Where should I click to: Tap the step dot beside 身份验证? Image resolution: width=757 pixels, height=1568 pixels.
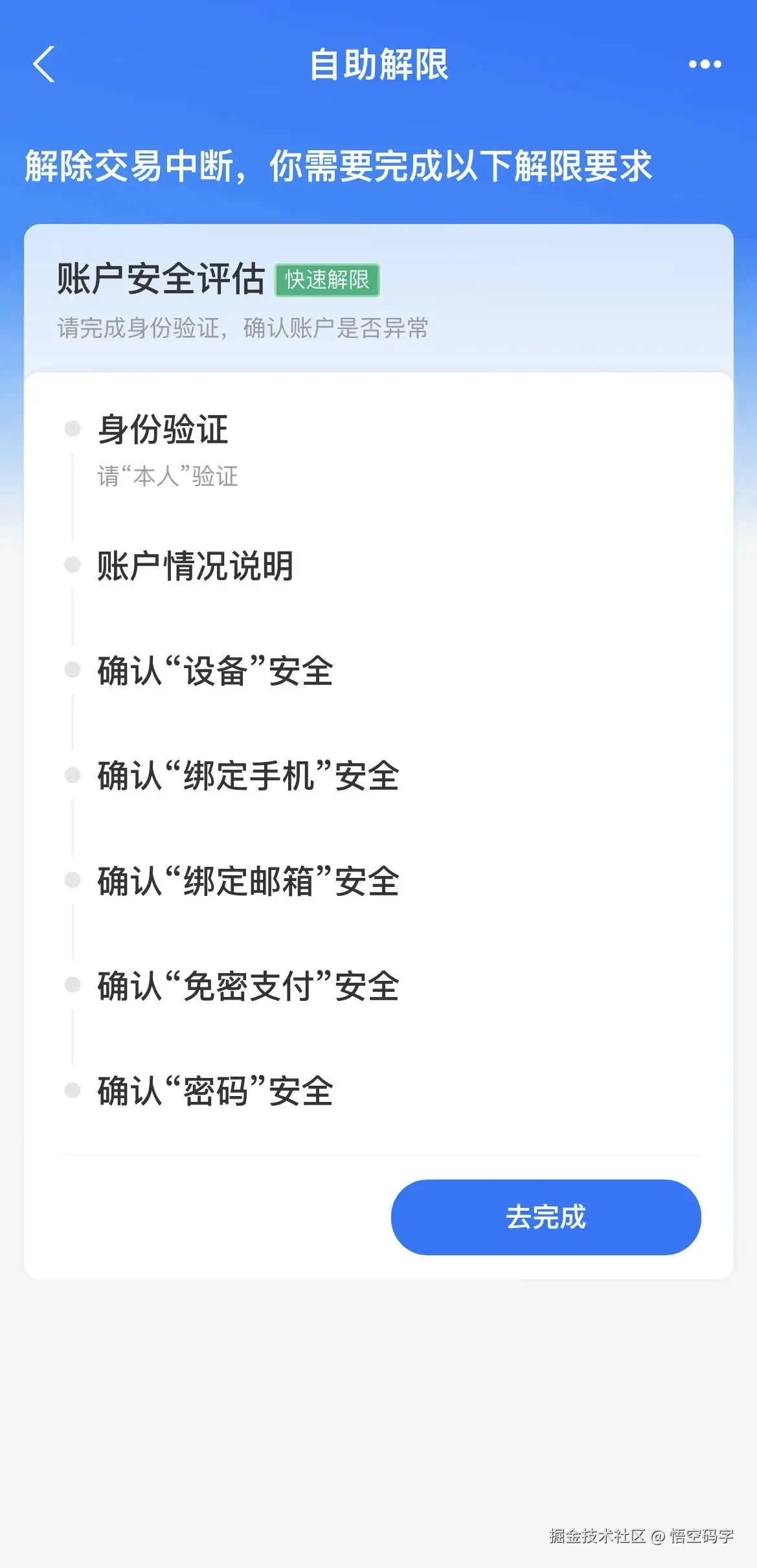coord(73,429)
